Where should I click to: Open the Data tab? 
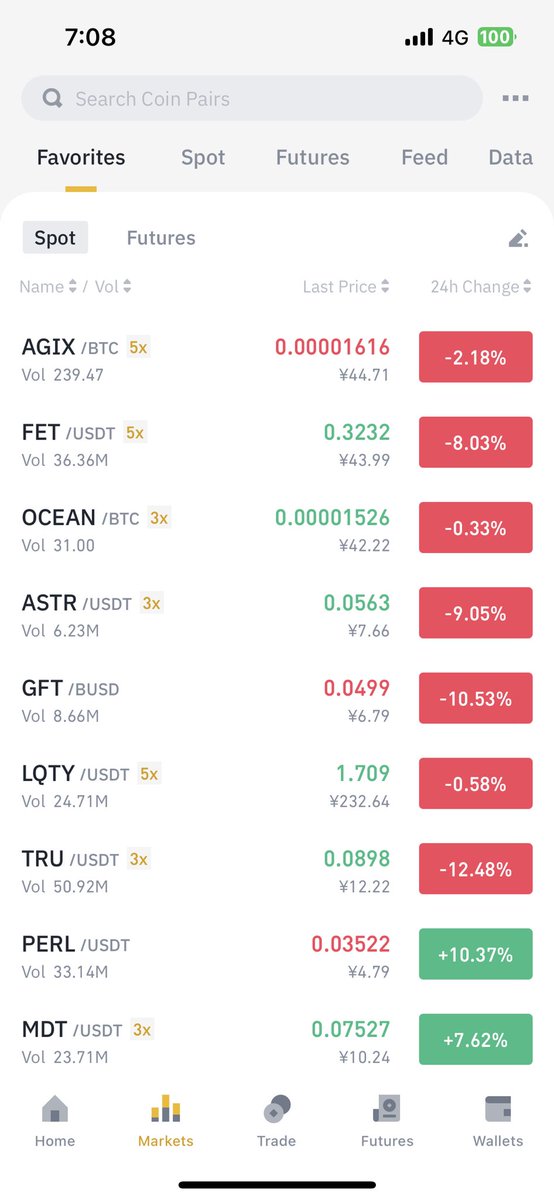click(x=510, y=157)
